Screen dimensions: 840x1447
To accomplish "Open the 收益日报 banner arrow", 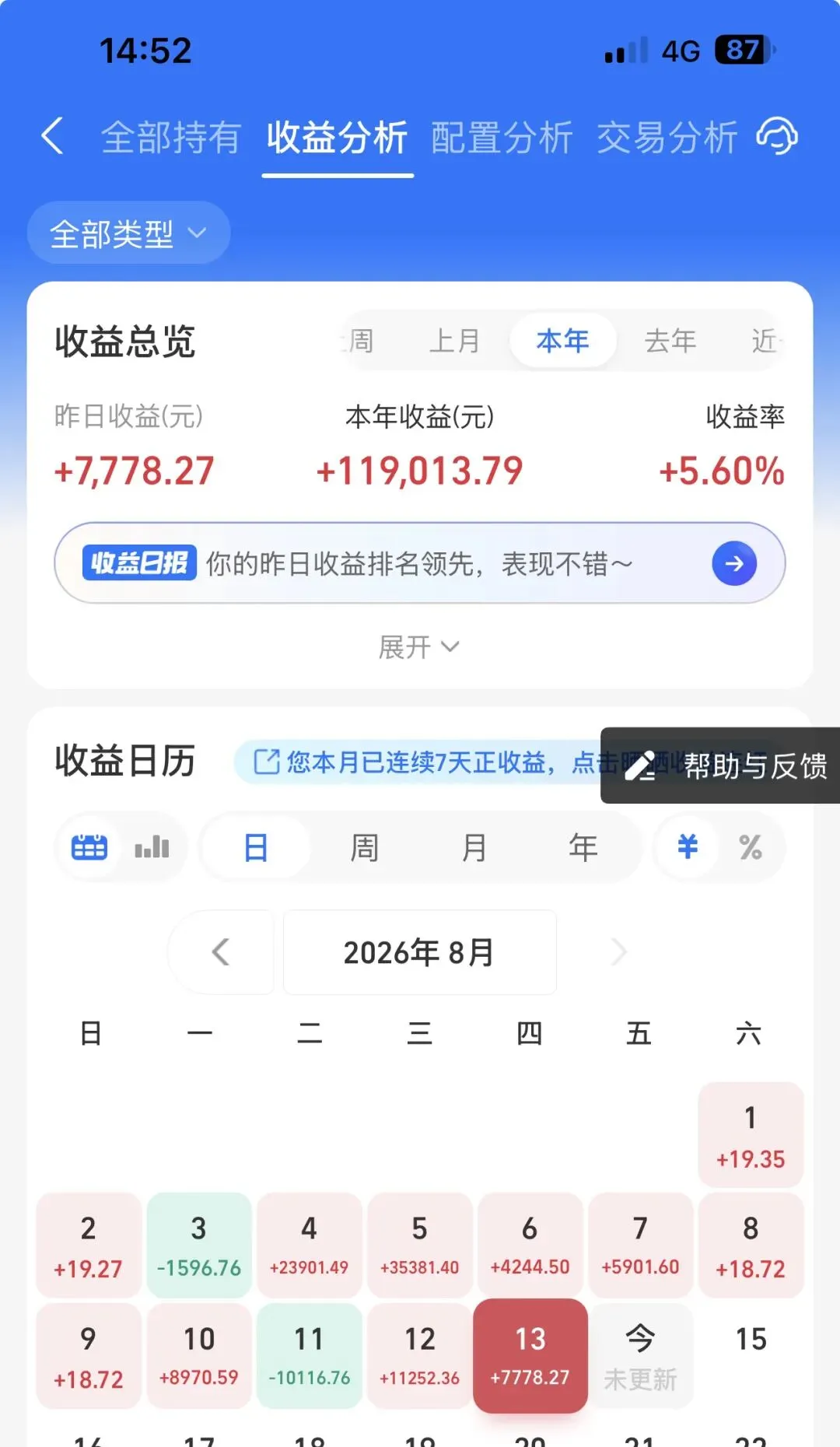I will [734, 563].
